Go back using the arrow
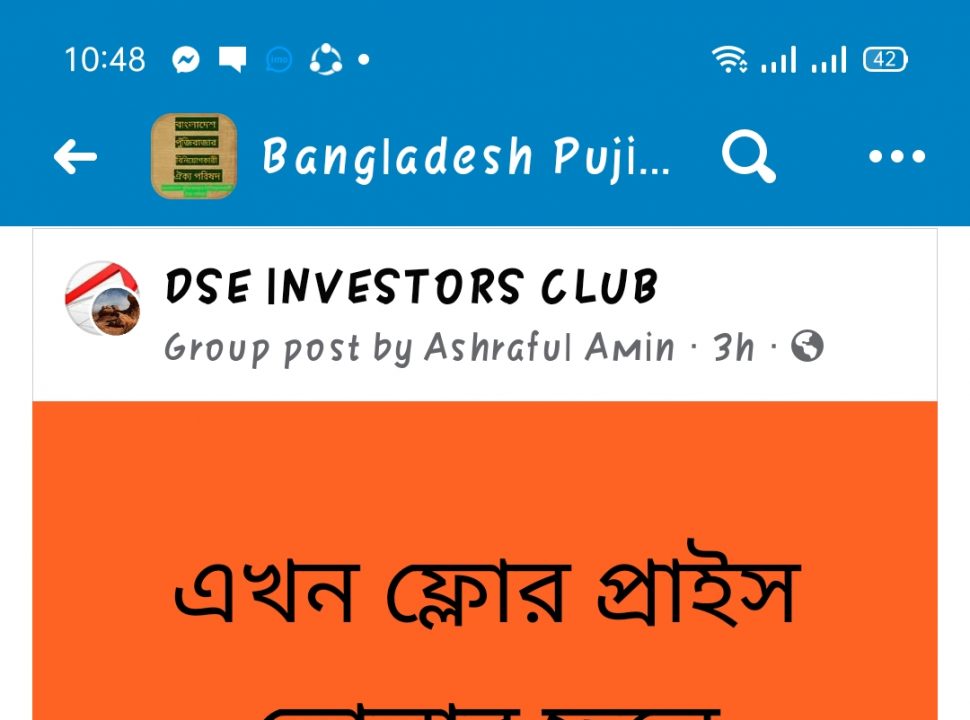The image size is (970, 720). tap(75, 156)
